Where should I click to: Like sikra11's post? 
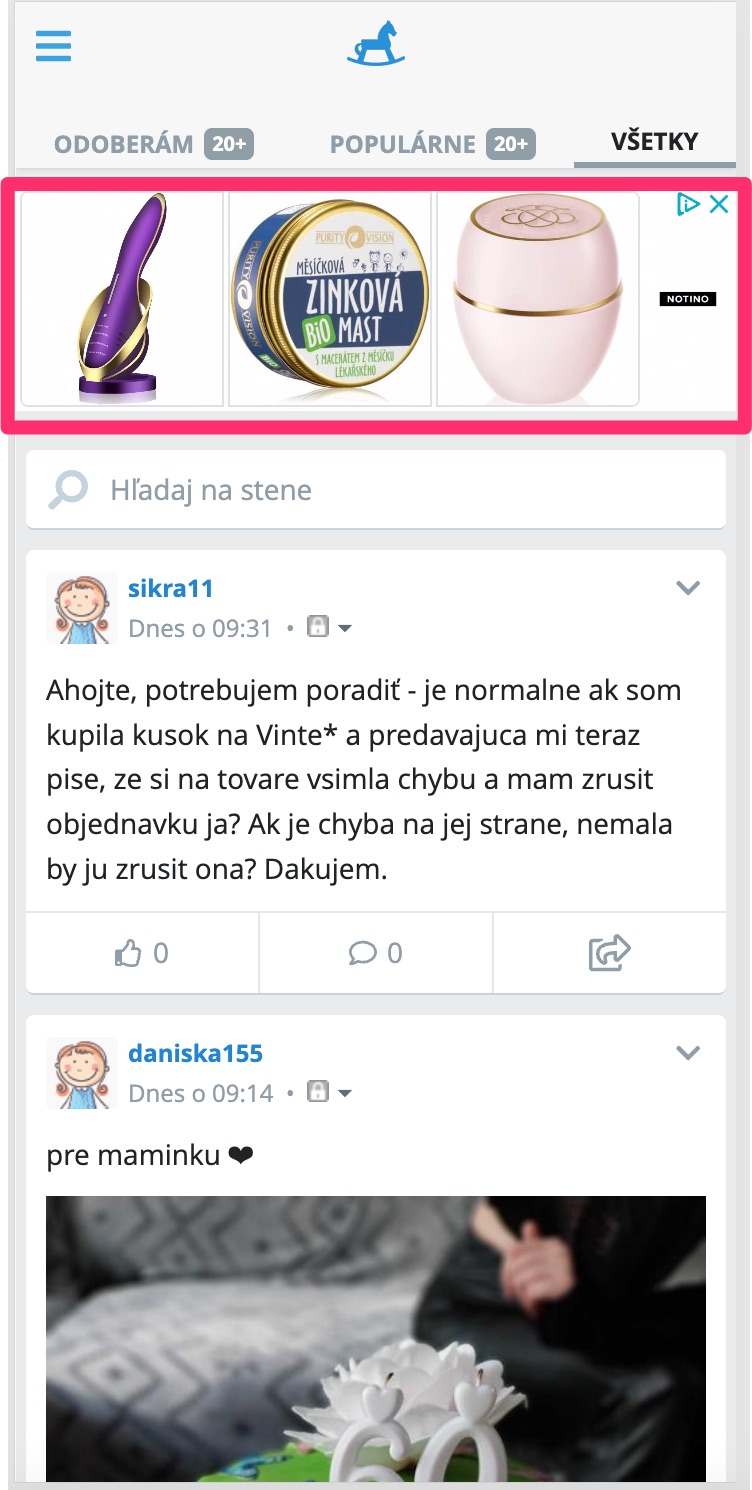point(142,953)
